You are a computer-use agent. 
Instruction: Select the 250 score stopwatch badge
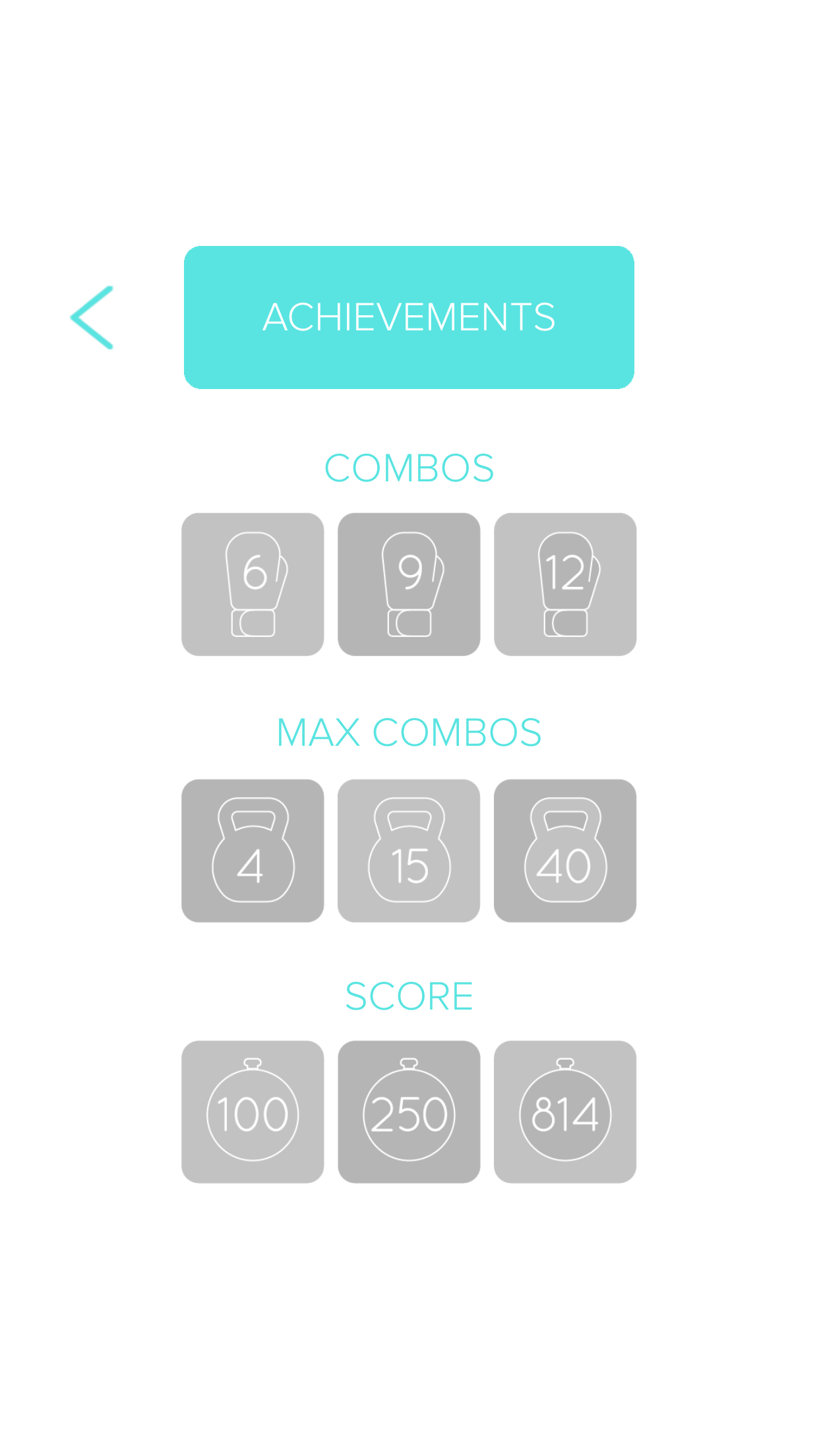click(x=409, y=1112)
